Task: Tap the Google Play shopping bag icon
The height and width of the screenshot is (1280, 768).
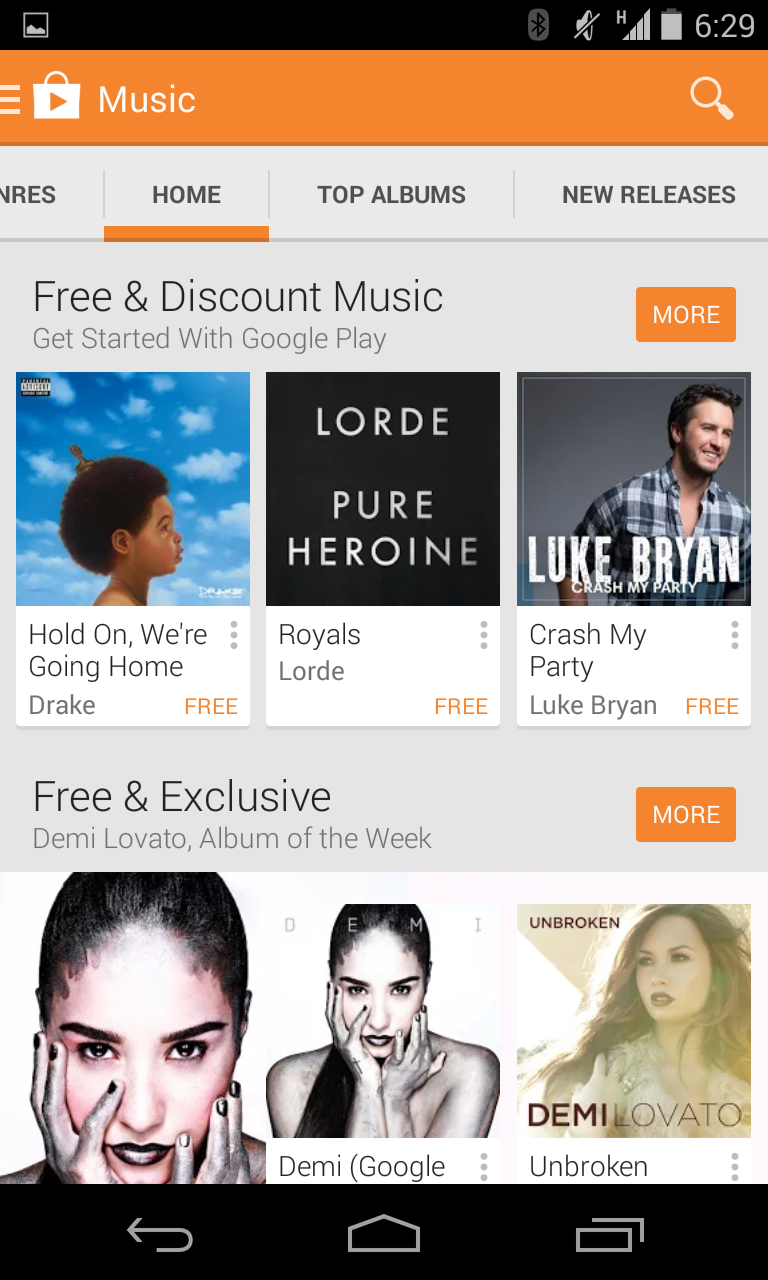Action: tap(55, 98)
